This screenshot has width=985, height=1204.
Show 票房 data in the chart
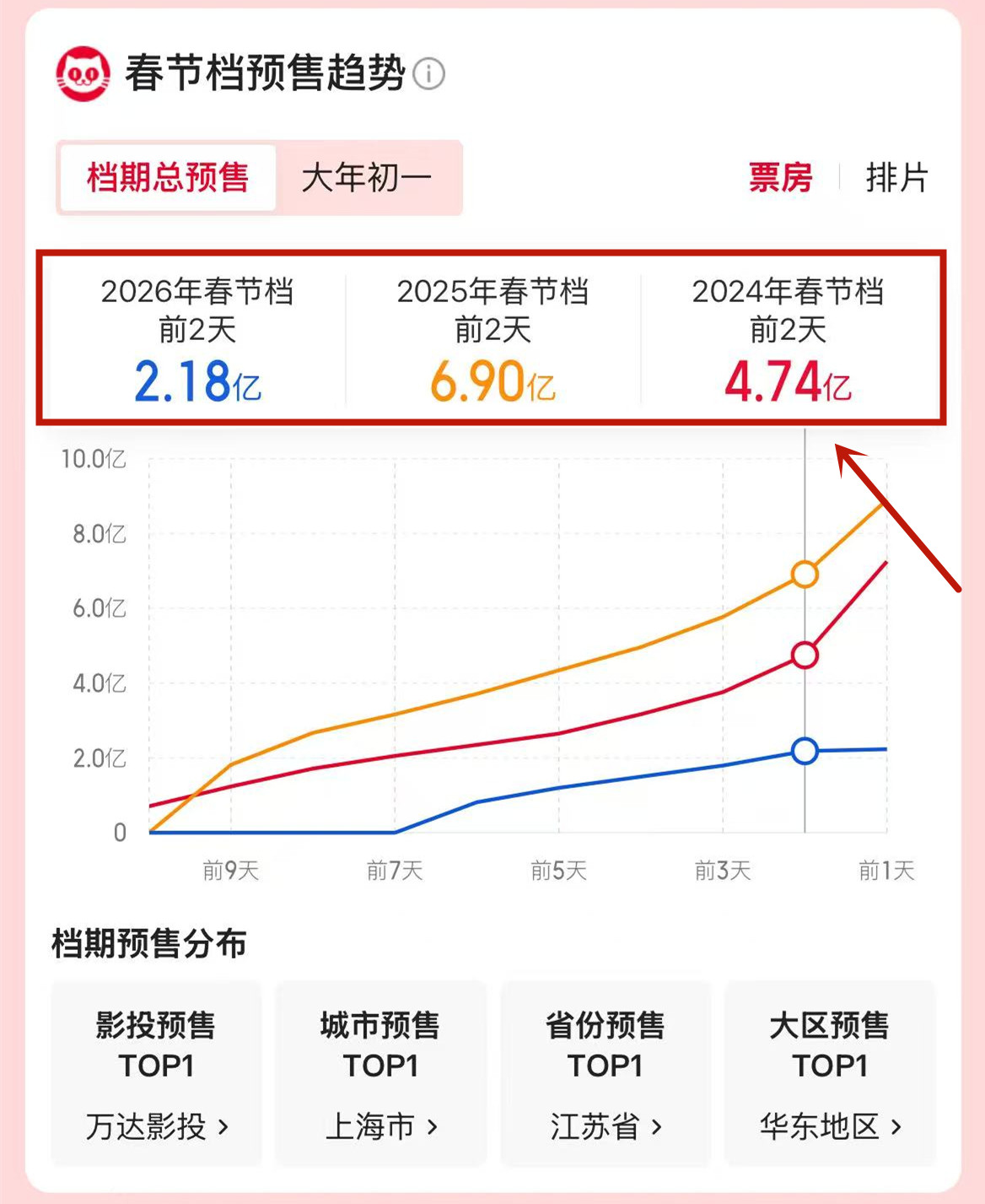coord(780,178)
